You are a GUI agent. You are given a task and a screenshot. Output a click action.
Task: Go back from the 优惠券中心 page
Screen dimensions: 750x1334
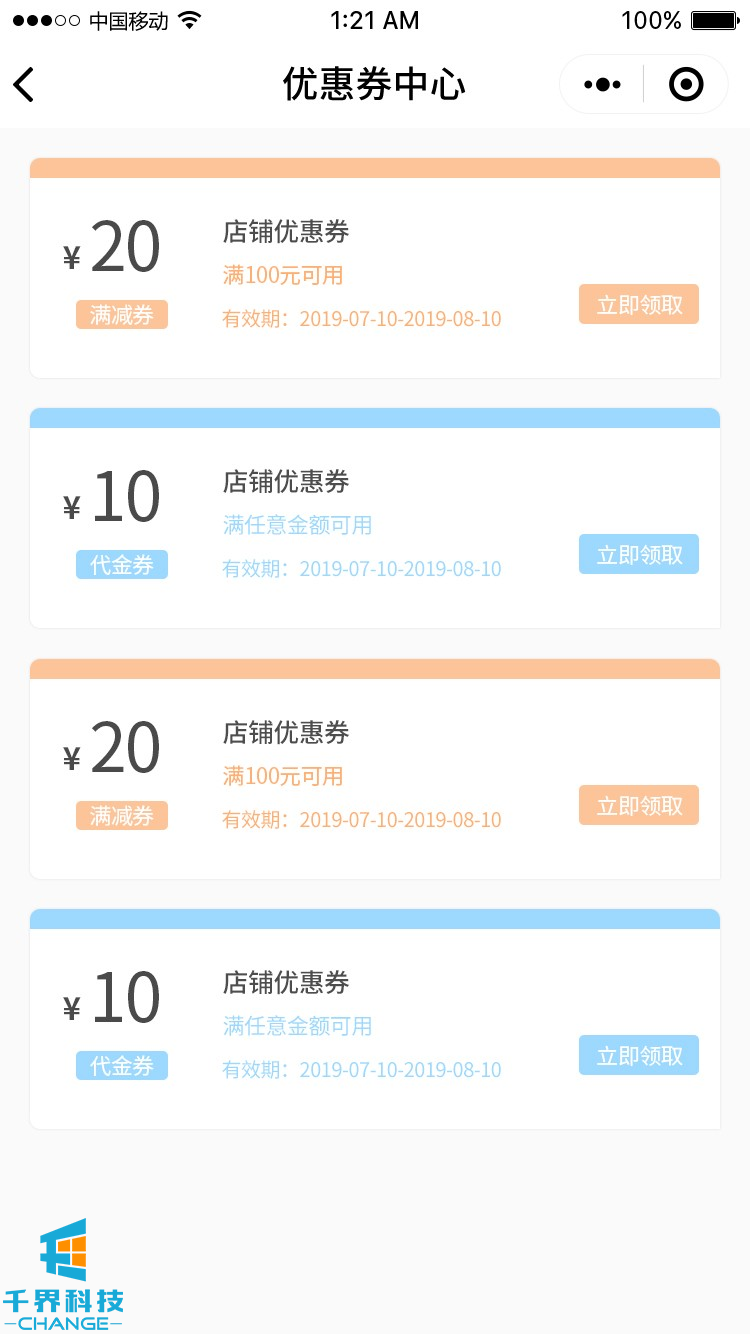25,85
